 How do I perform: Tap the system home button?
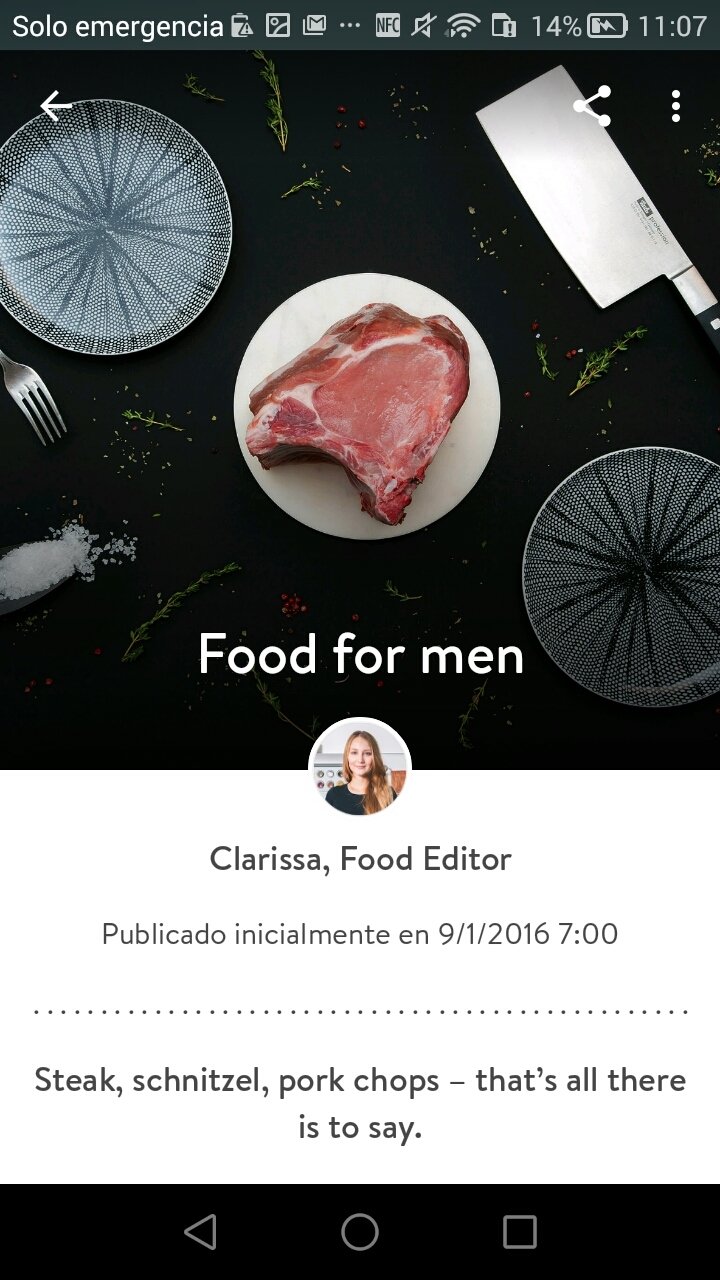(x=360, y=1232)
